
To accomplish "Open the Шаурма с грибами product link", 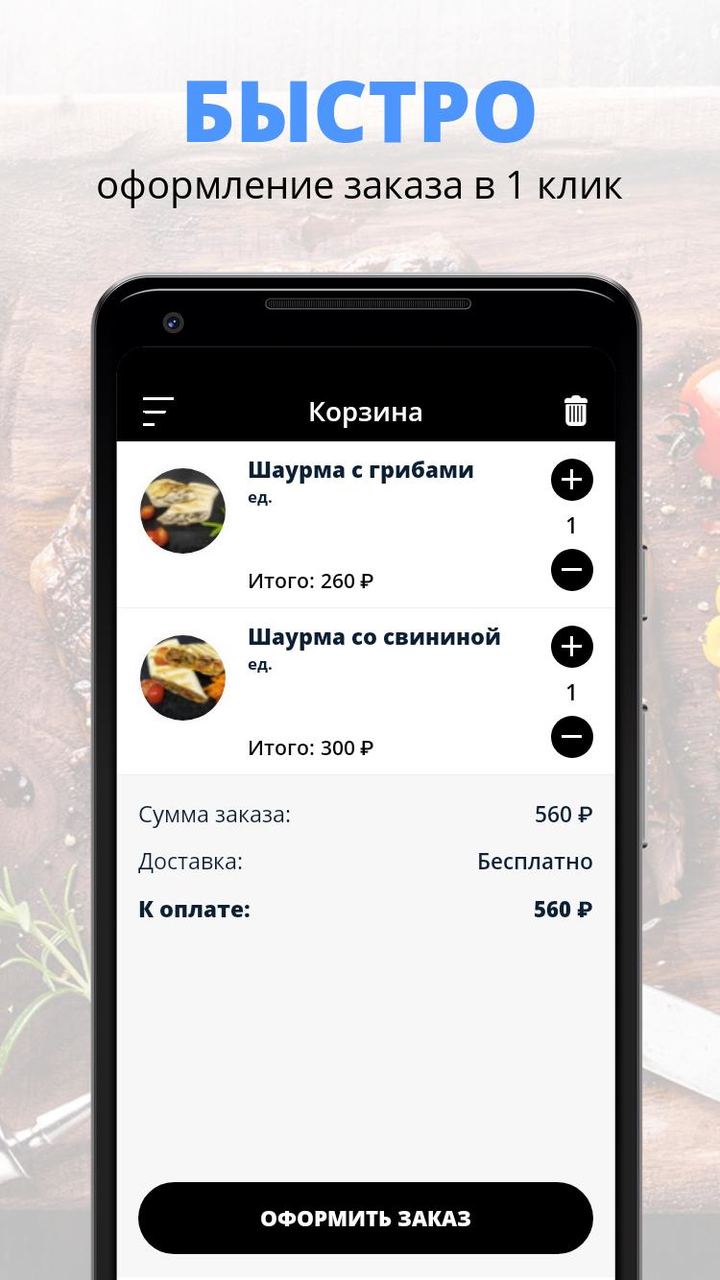I will [362, 469].
